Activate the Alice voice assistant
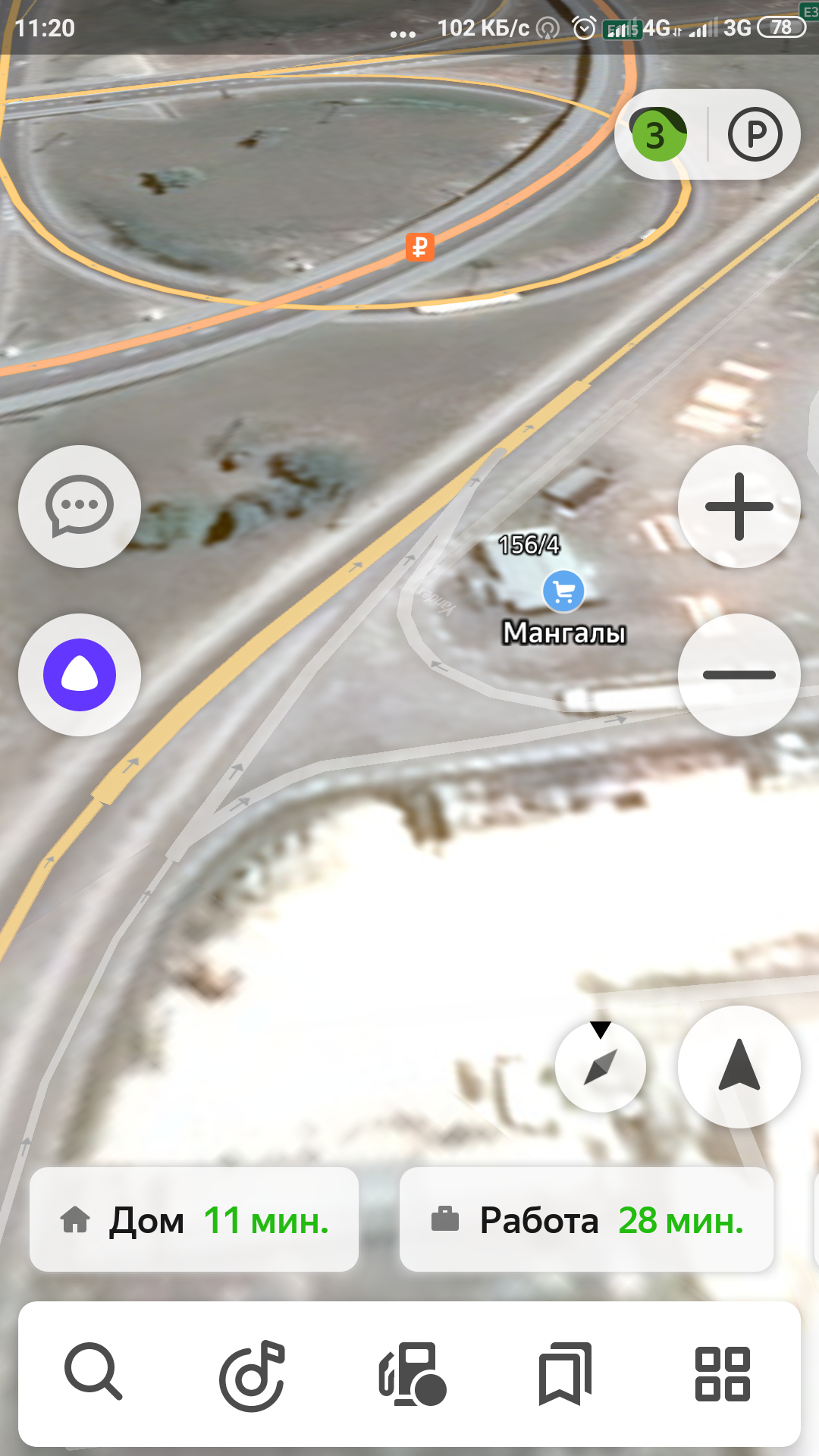Image resolution: width=819 pixels, height=1456 pixels. [x=80, y=675]
